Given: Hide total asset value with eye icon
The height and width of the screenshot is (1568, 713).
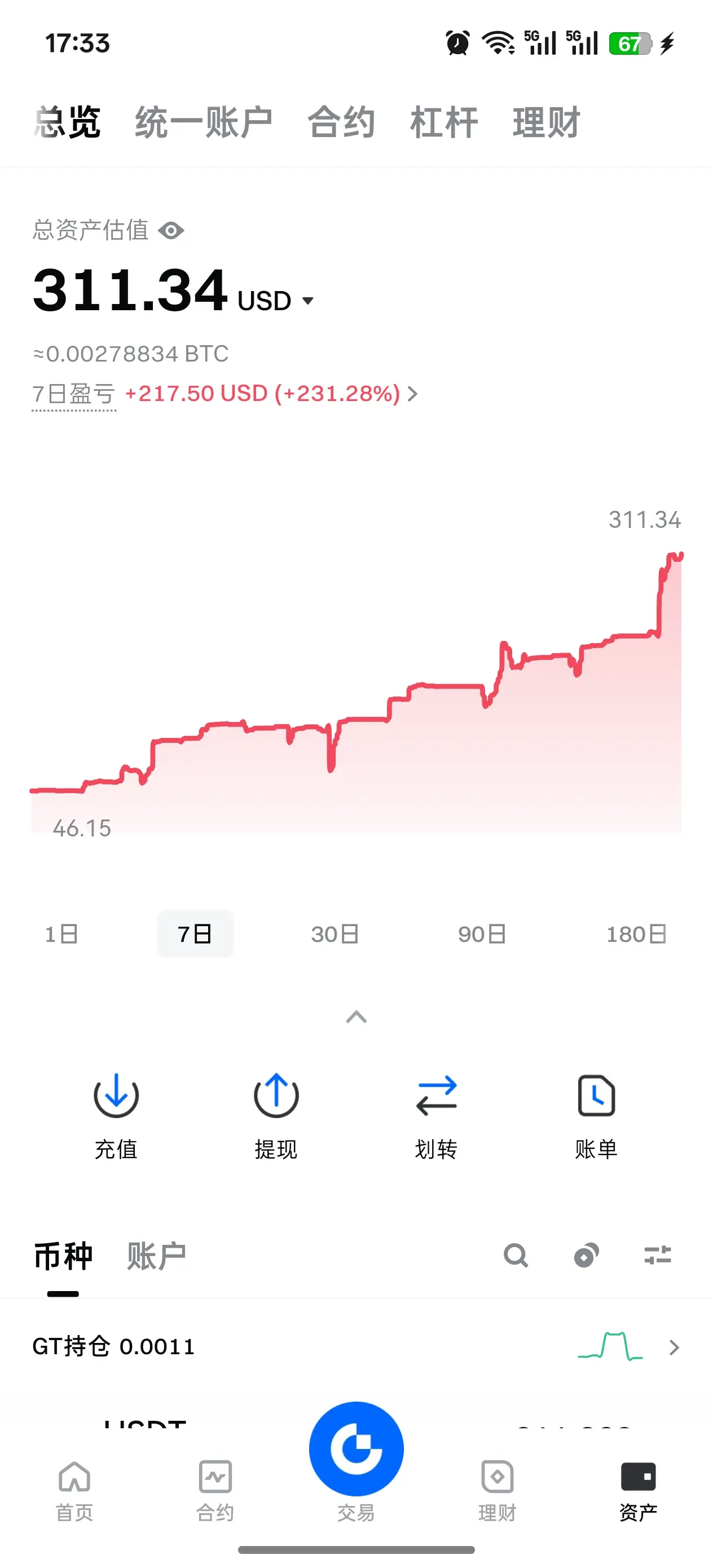Looking at the screenshot, I should pyautogui.click(x=171, y=231).
